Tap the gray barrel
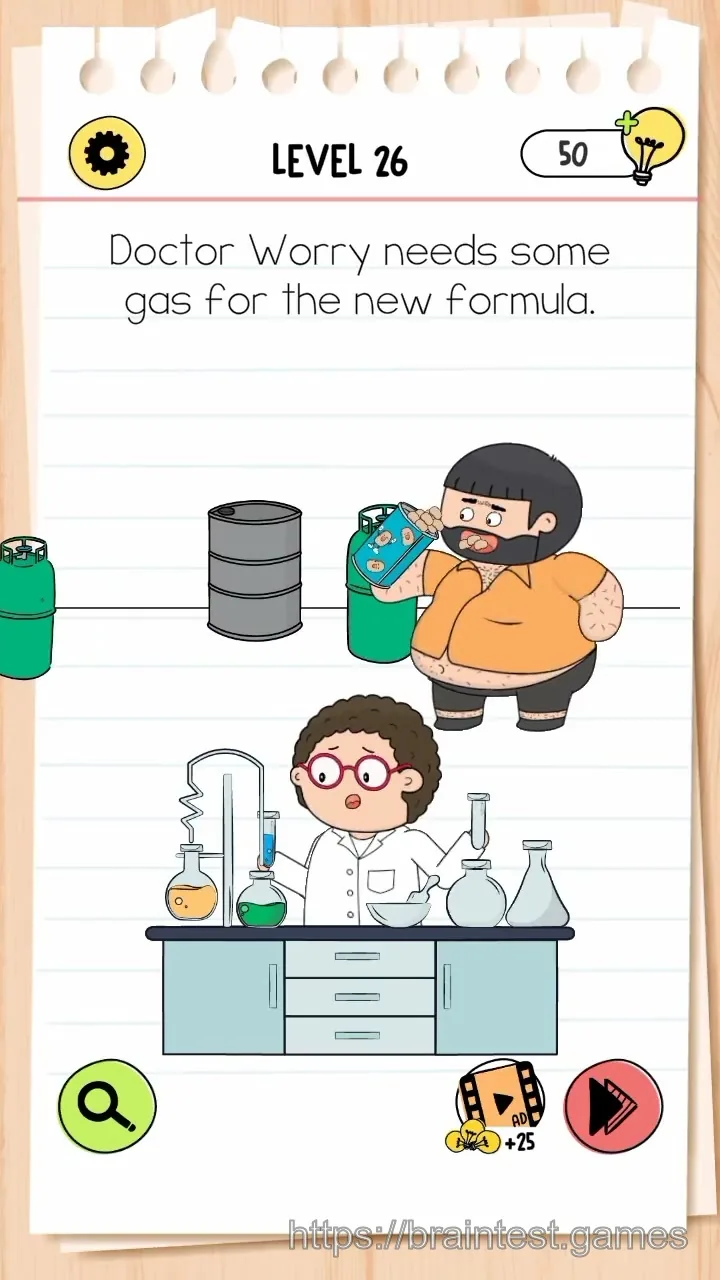The height and width of the screenshot is (1280, 720). tap(255, 571)
